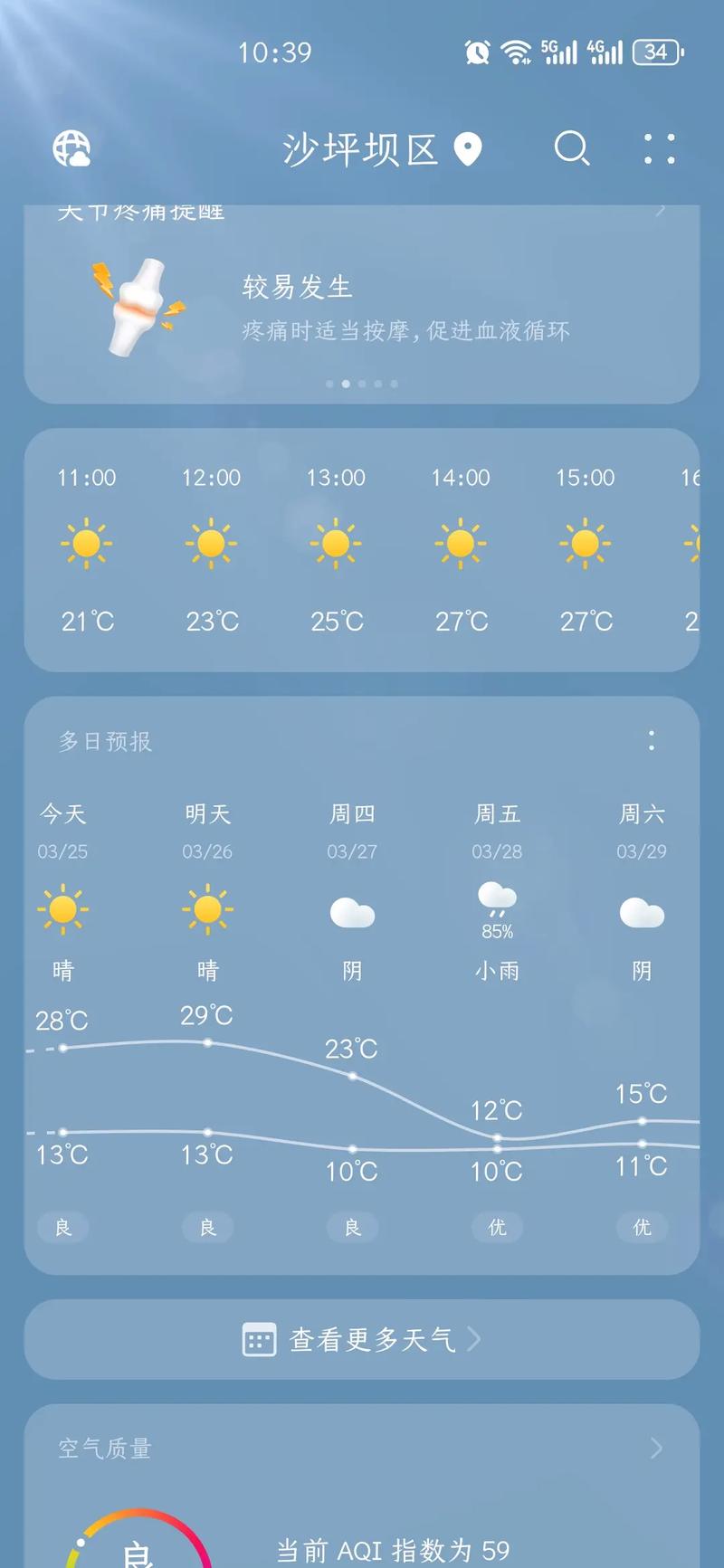The width and height of the screenshot is (724, 1568).
Task: Tap the 良 badge under 今天
Action: (x=62, y=1228)
